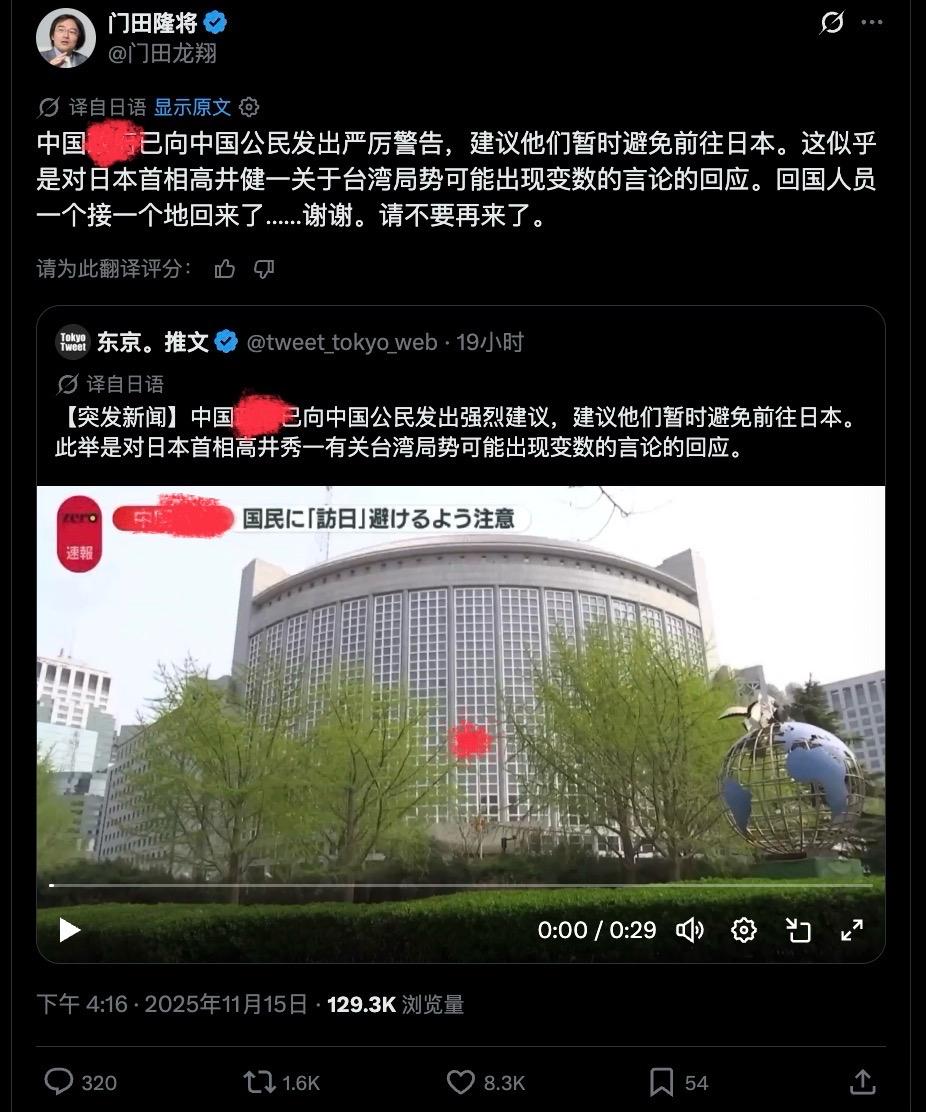Mute the video audio
Screen dimensions: 926x1112
[692, 930]
